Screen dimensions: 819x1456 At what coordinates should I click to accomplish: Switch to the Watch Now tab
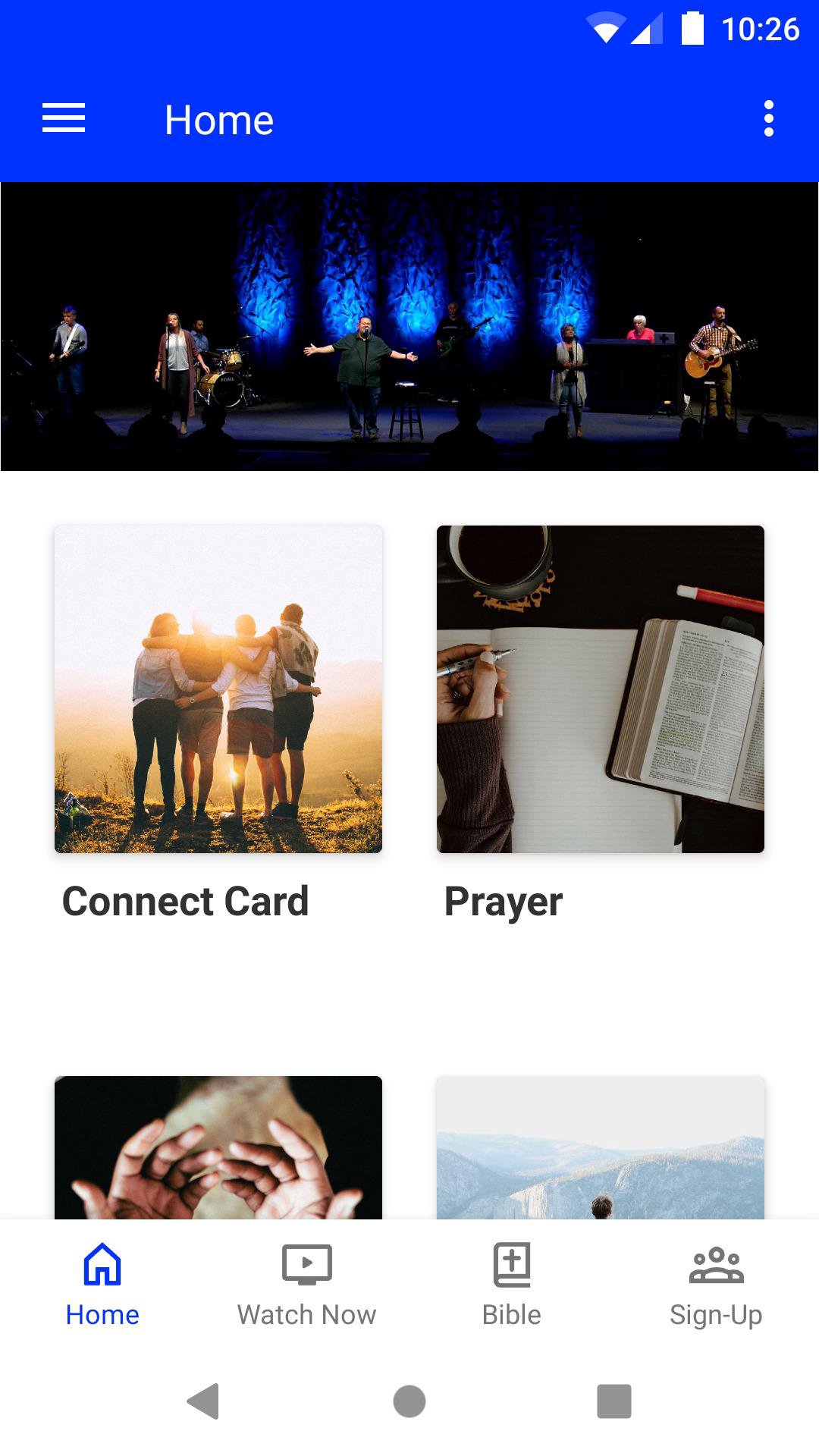point(306,1284)
